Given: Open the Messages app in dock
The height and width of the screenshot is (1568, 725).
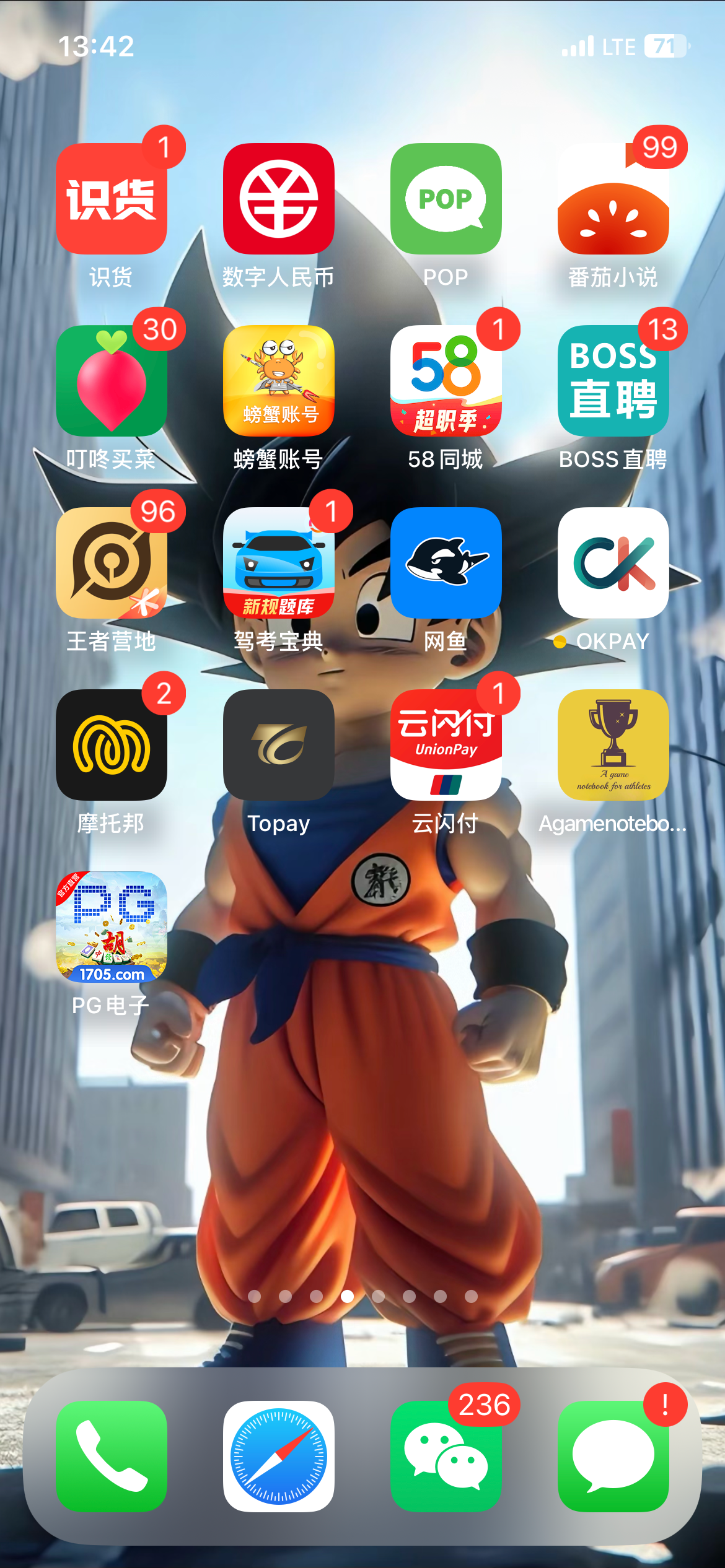Looking at the screenshot, I should pyautogui.click(x=613, y=1456).
